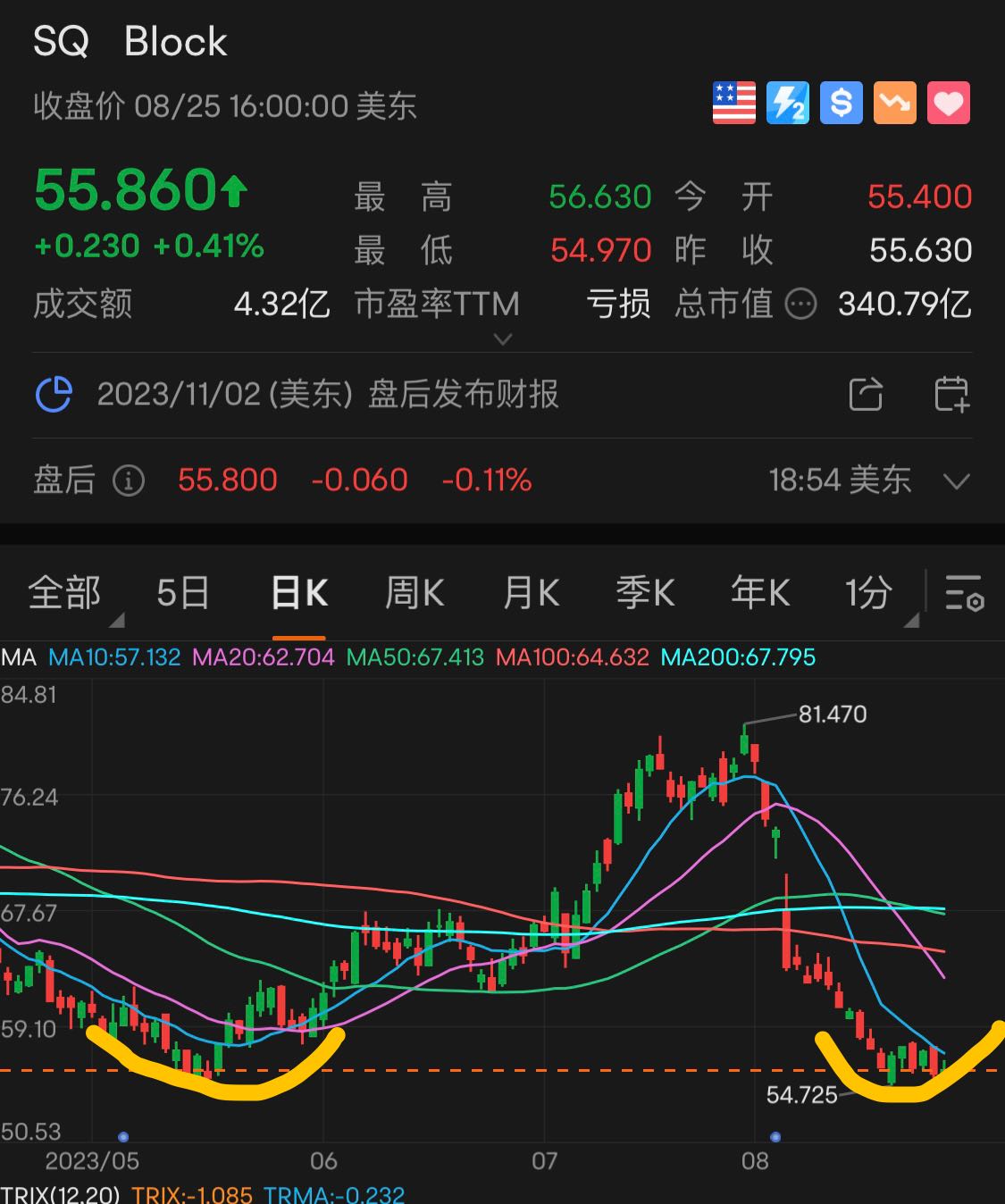1005x1204 pixels.
Task: View 总市值 more details icon
Action: coord(800,305)
